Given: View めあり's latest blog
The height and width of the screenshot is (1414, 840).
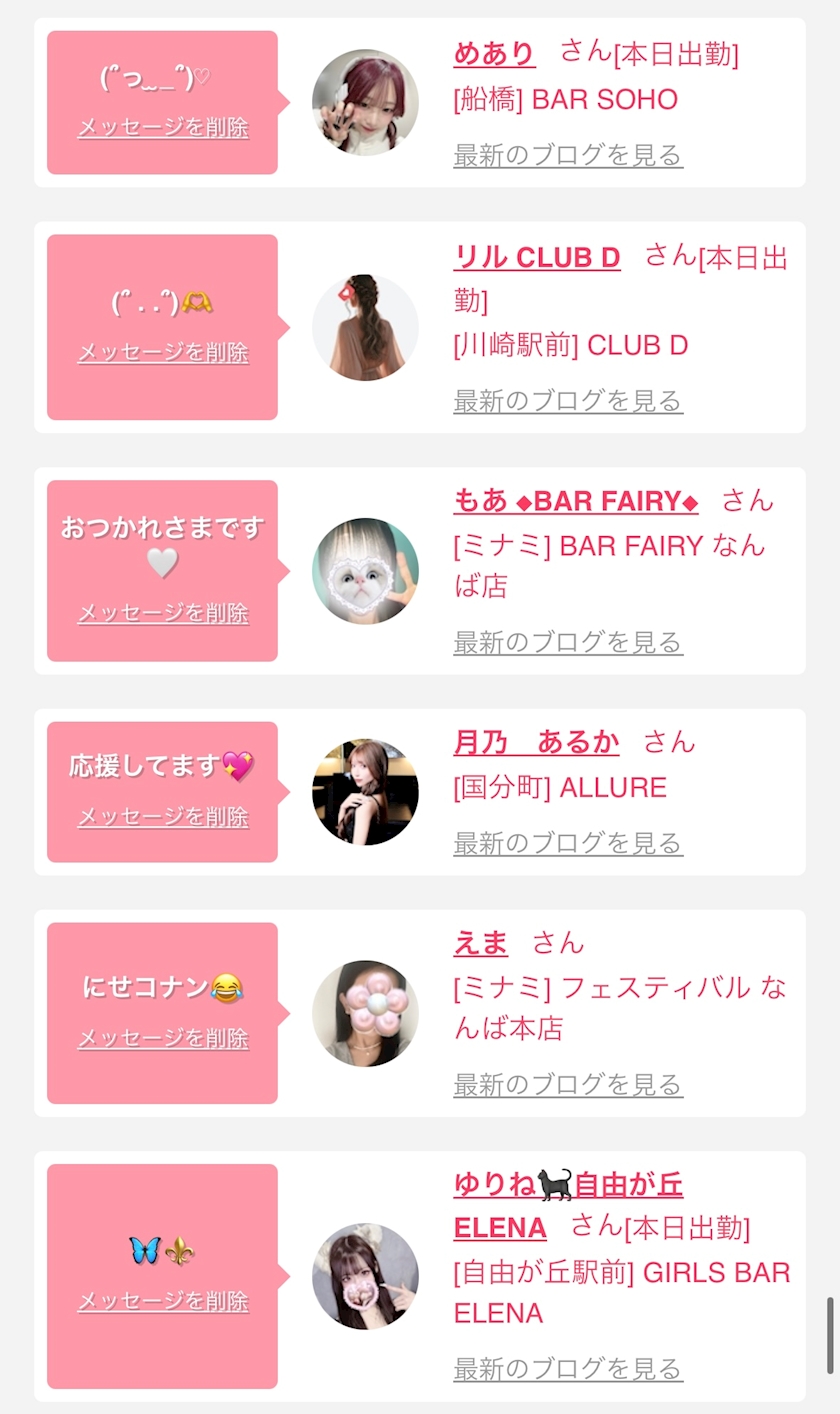Looking at the screenshot, I should click(567, 155).
